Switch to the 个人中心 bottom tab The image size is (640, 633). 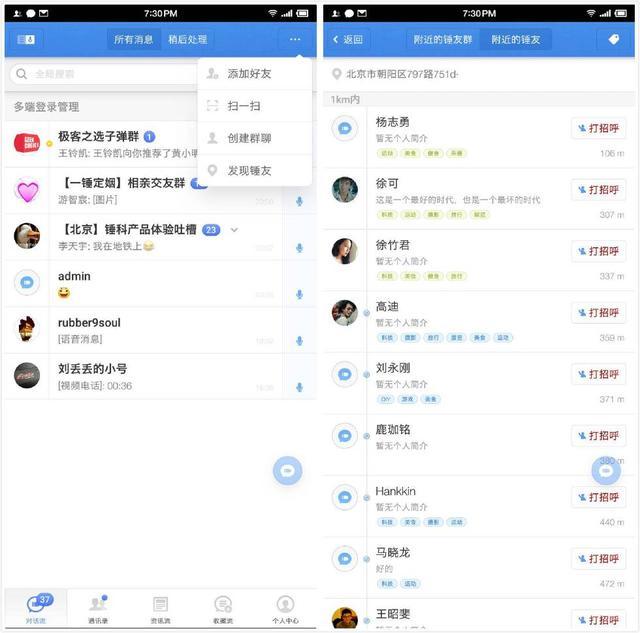285,608
